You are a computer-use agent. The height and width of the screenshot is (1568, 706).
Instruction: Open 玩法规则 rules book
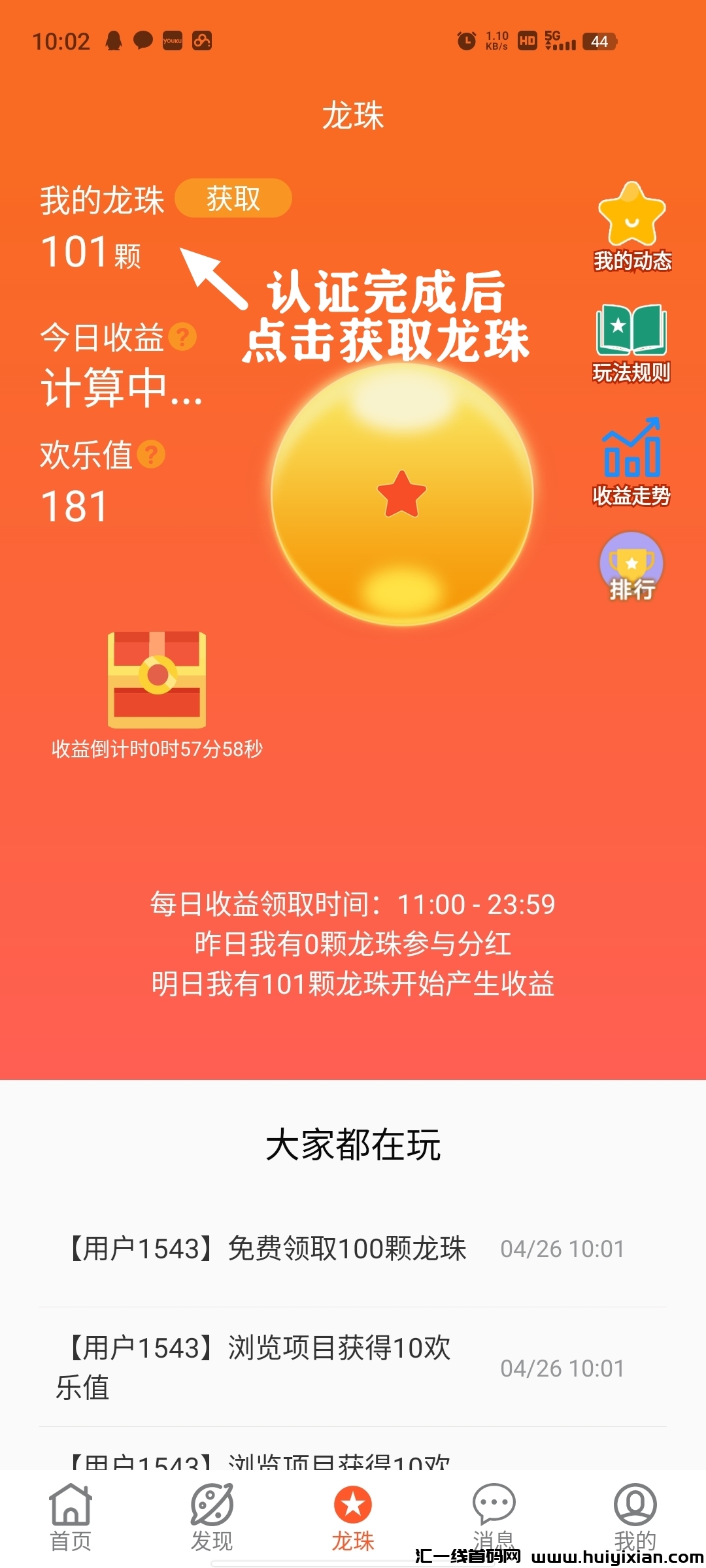(x=631, y=342)
